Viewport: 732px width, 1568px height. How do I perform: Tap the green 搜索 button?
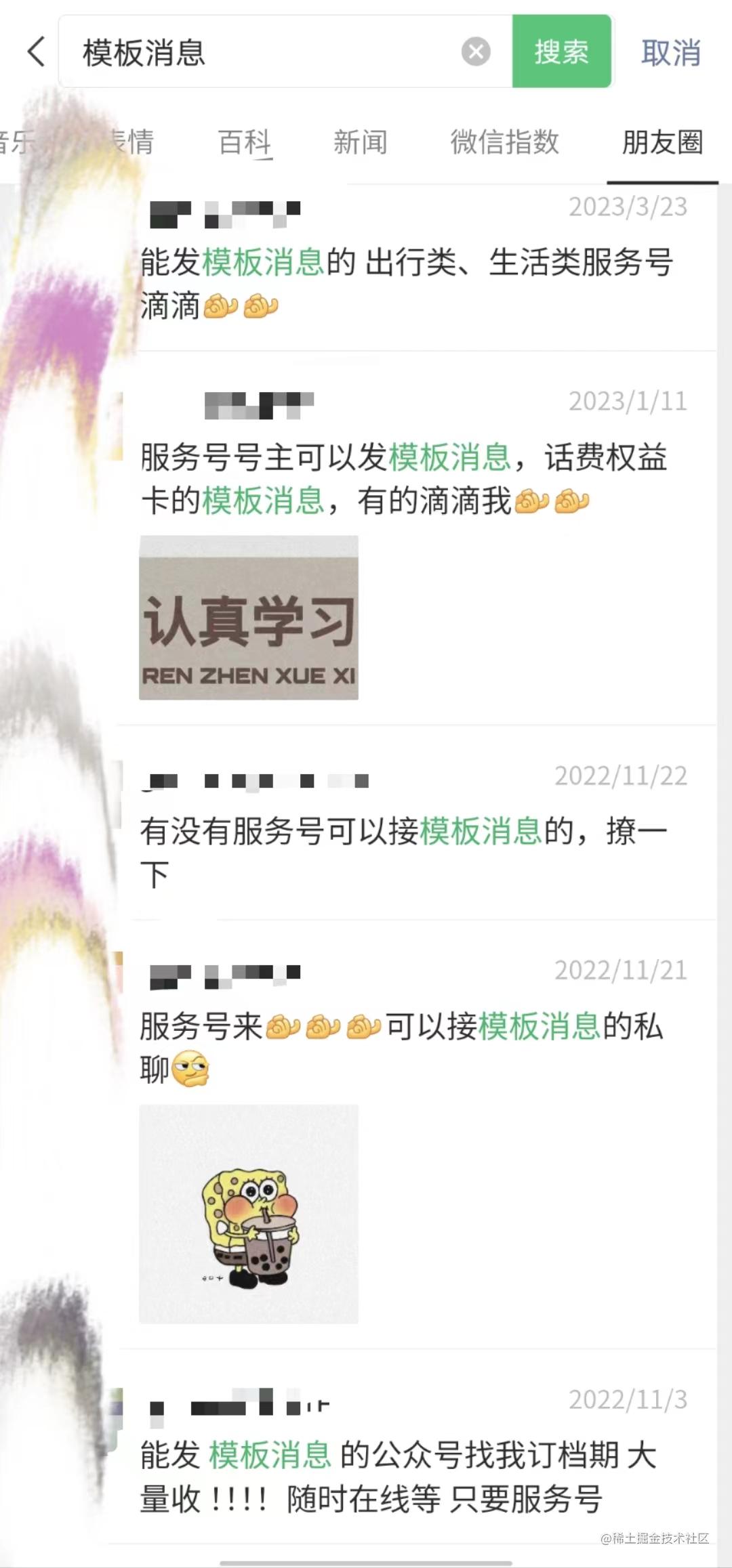coord(561,51)
